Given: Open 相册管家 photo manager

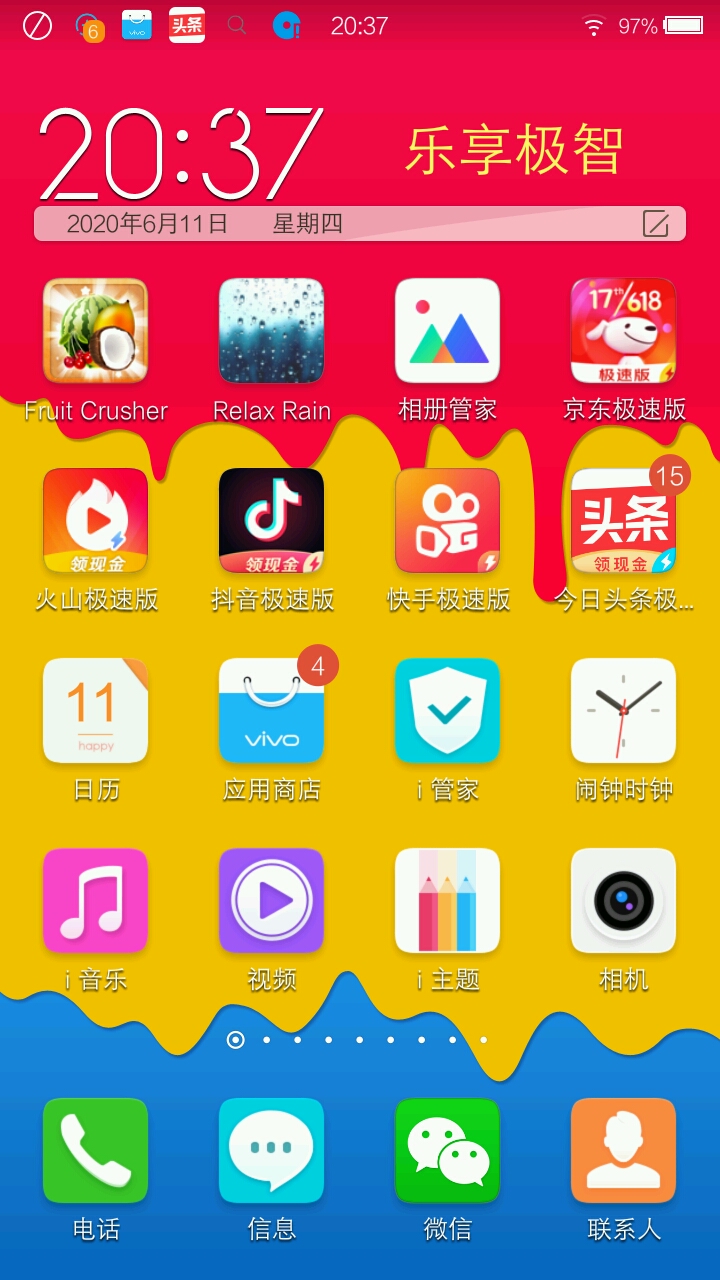Looking at the screenshot, I should click(447, 331).
